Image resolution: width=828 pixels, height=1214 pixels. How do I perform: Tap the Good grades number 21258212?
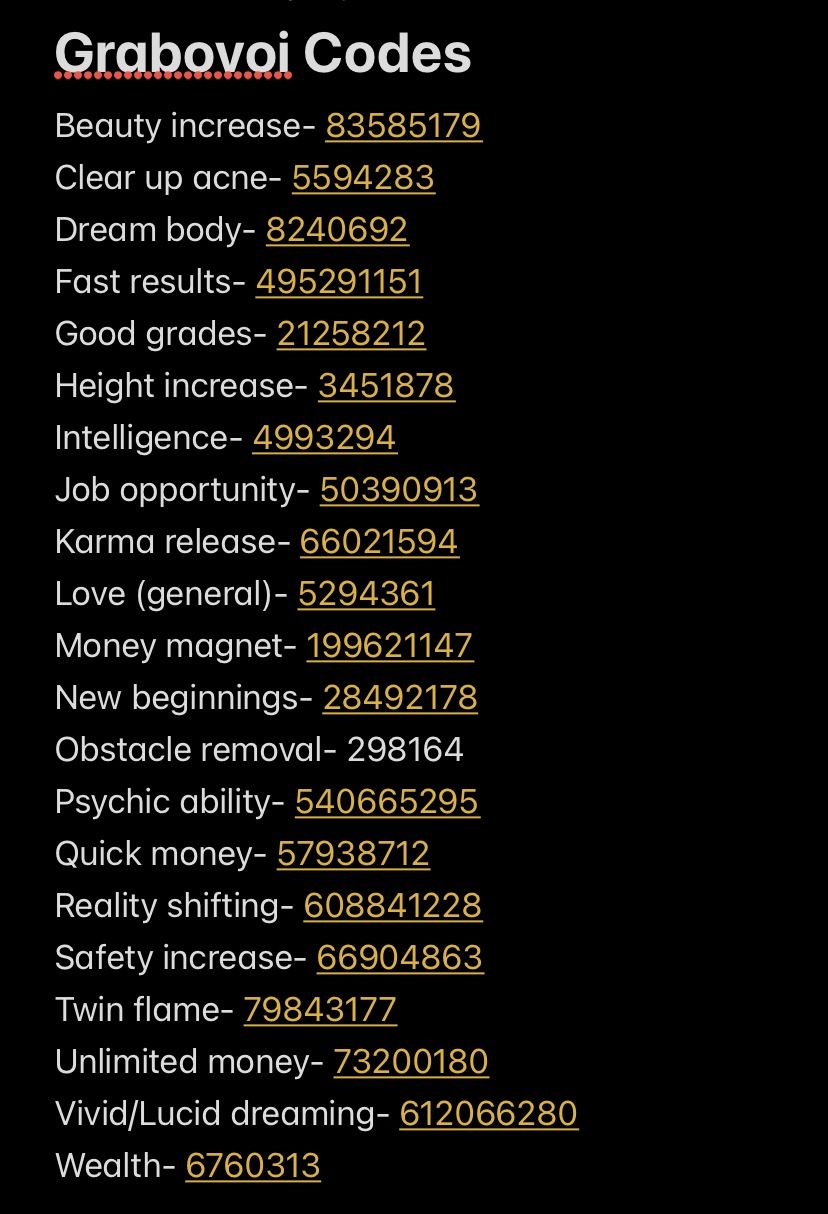[x=351, y=334]
